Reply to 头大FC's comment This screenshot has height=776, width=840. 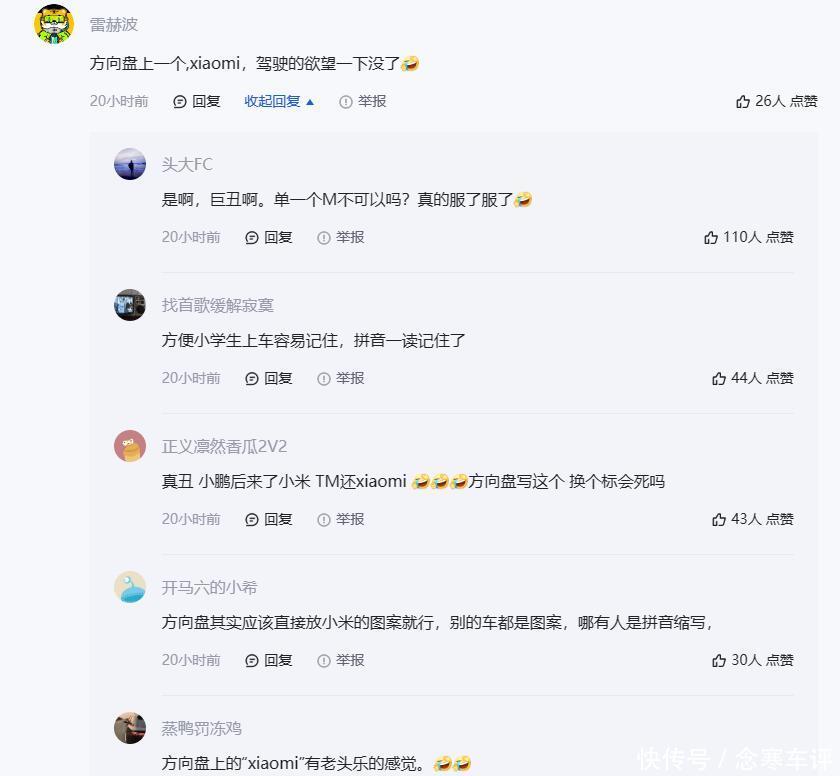point(269,237)
